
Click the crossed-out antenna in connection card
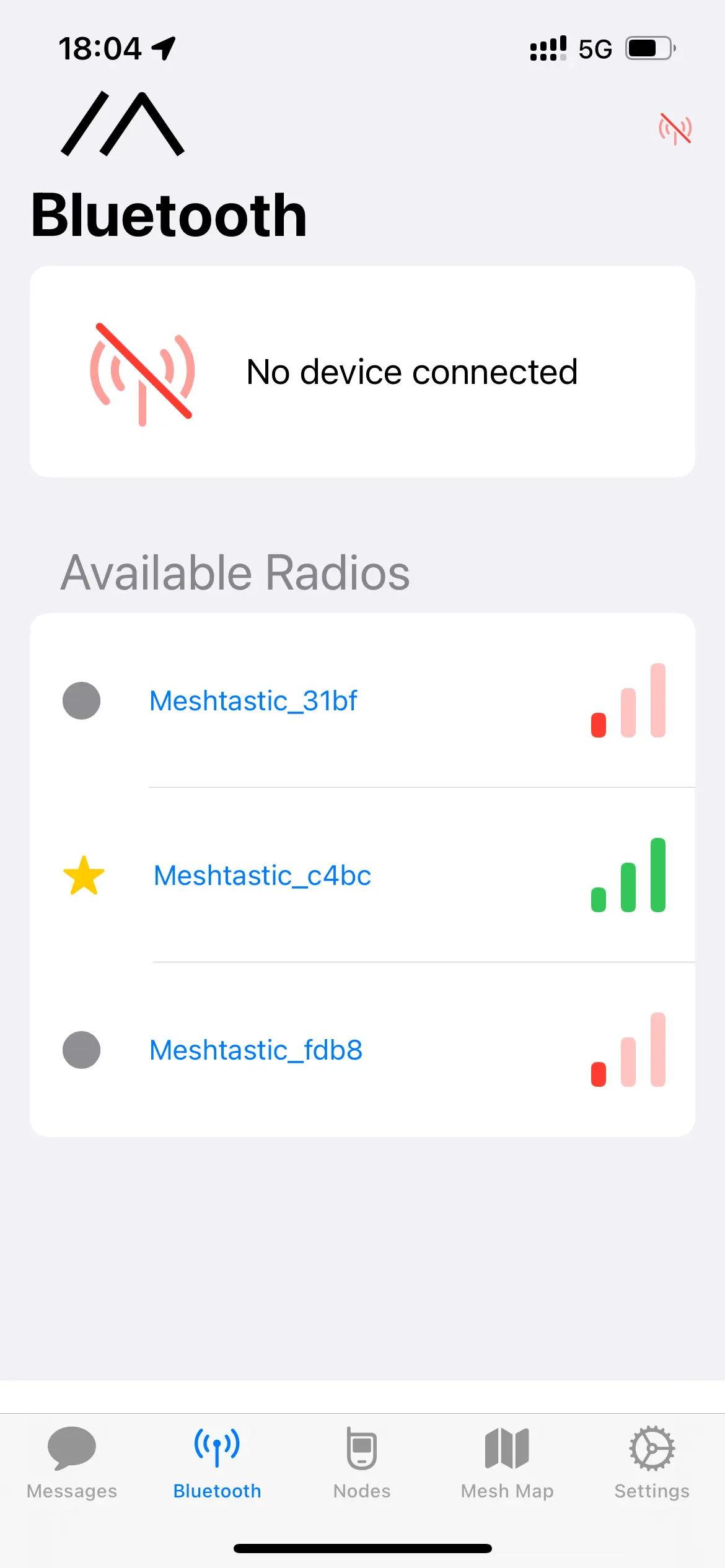click(x=143, y=372)
